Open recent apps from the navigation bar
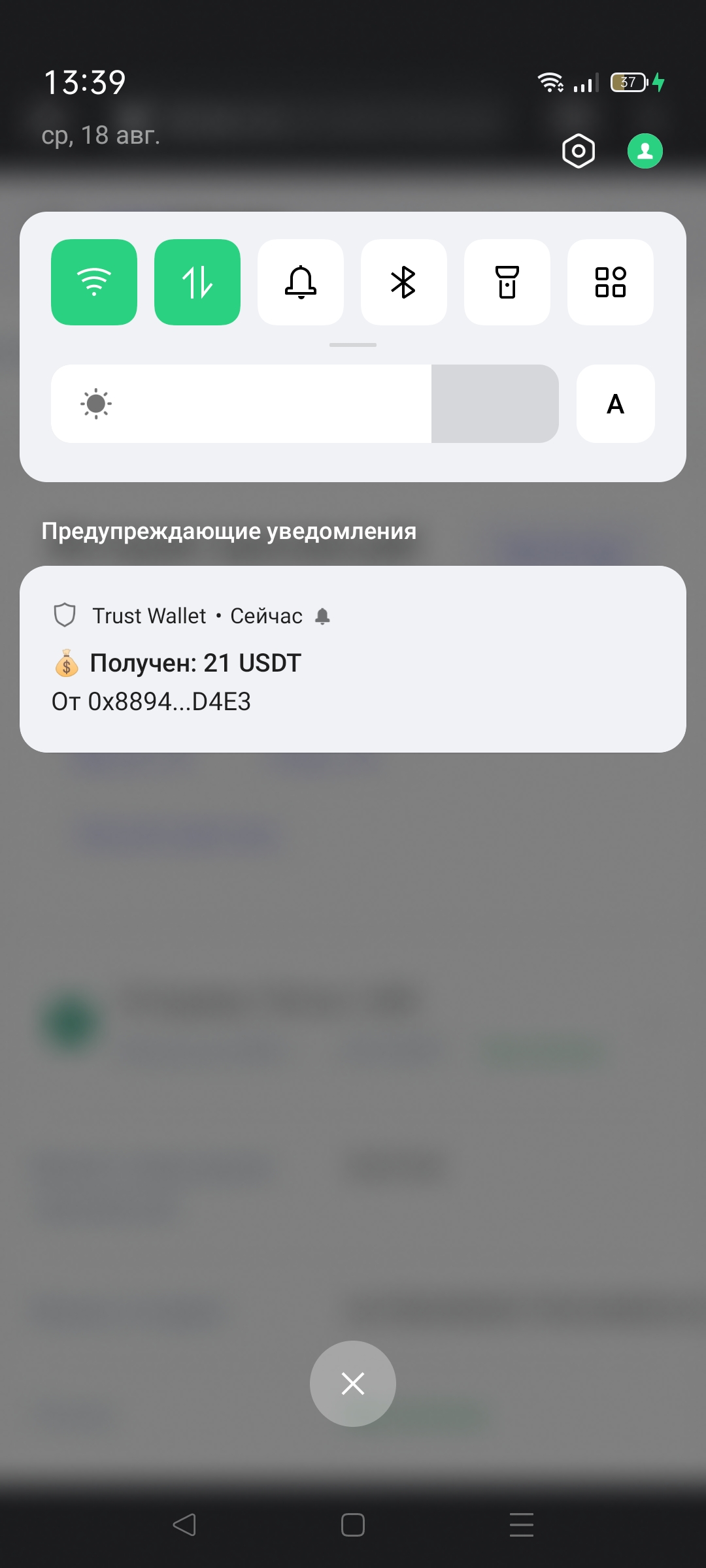The width and height of the screenshot is (706, 1568). pyautogui.click(x=521, y=1525)
